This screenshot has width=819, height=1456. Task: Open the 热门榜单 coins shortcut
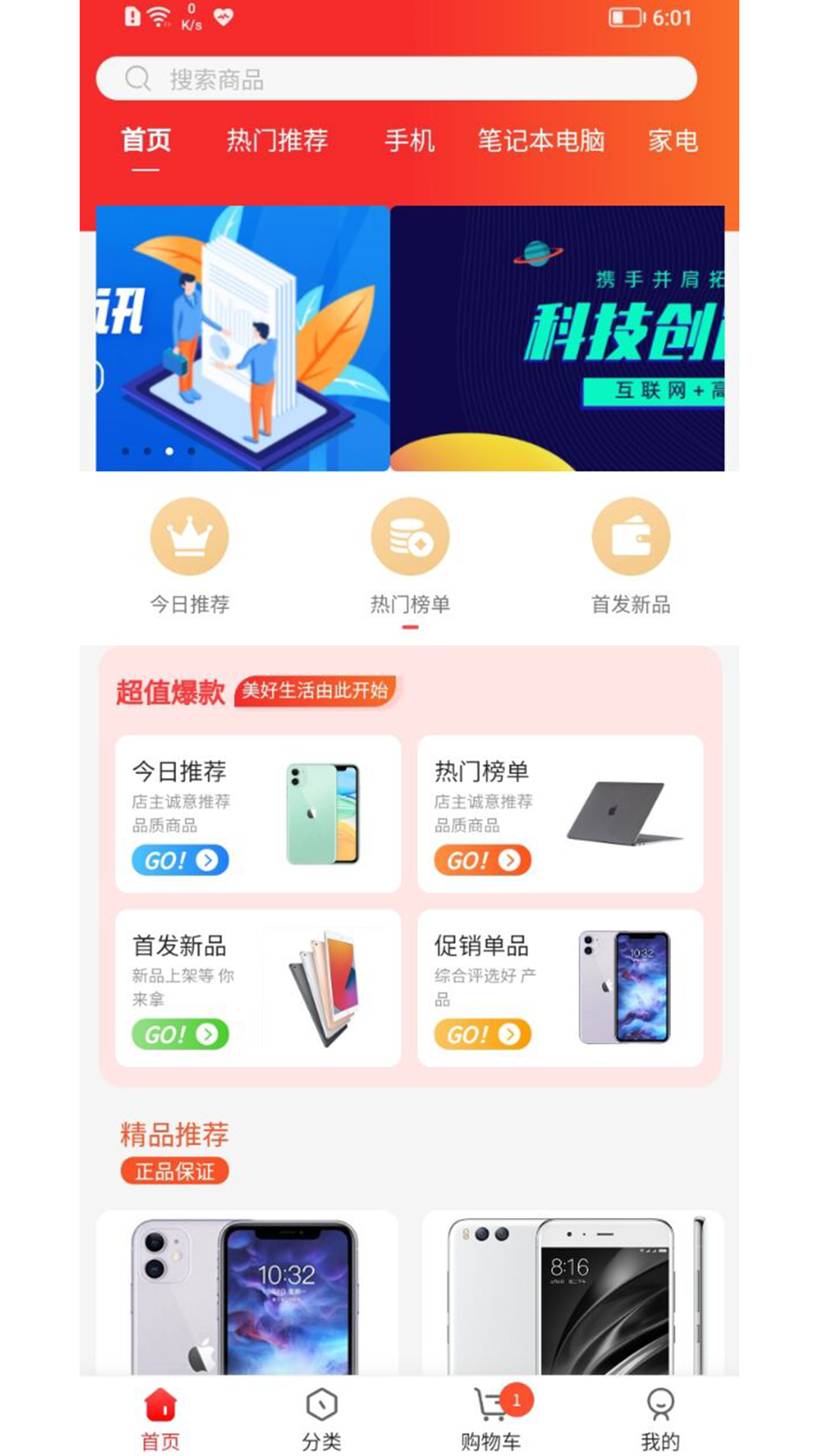click(410, 555)
